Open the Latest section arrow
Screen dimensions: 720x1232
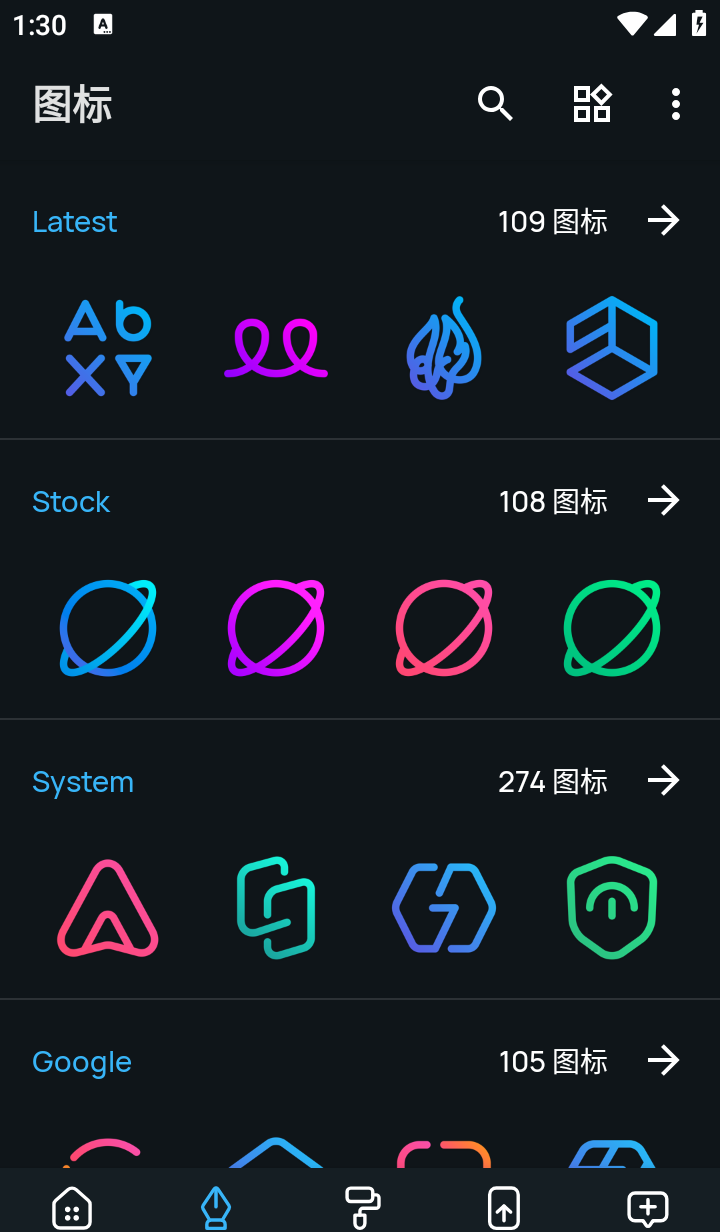coord(664,220)
